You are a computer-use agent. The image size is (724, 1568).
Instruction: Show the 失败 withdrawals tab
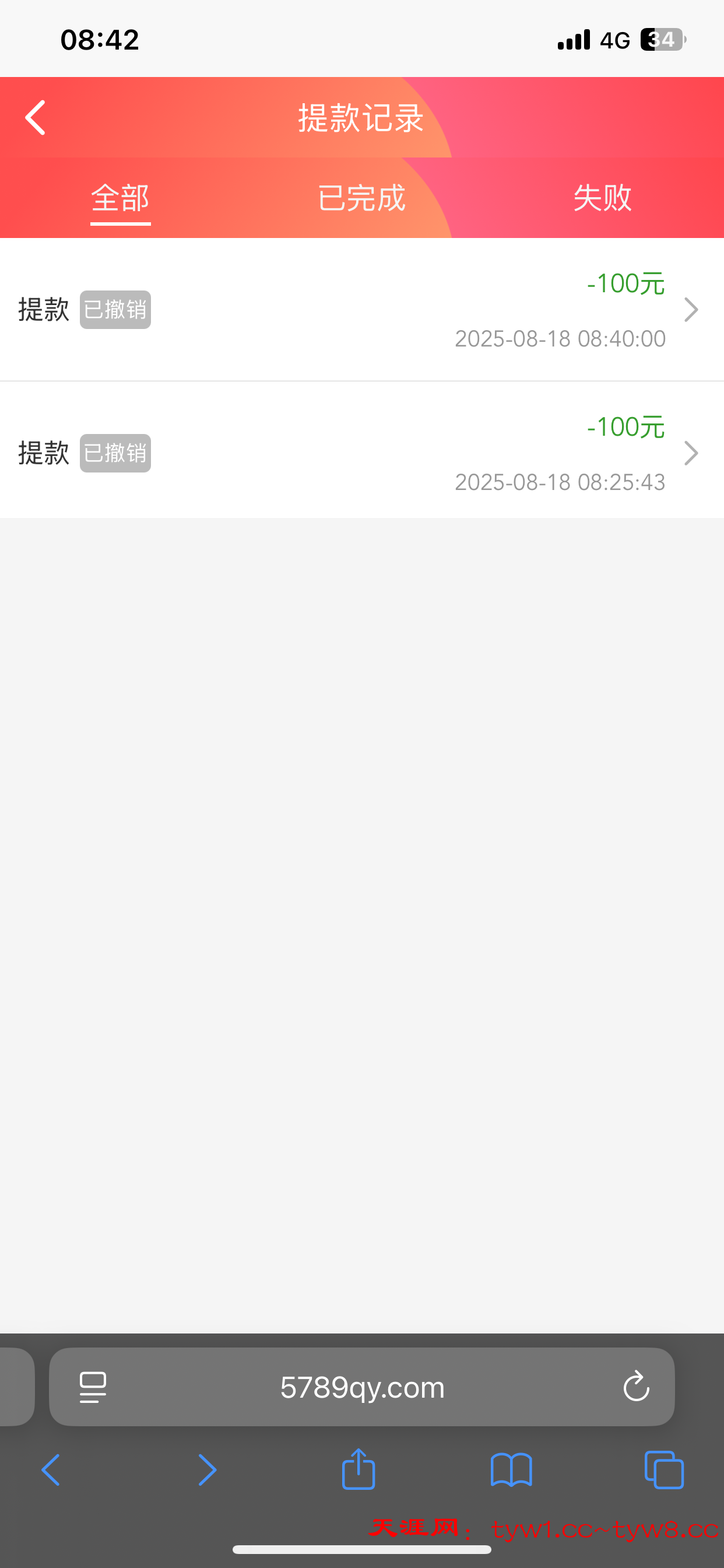point(602,198)
